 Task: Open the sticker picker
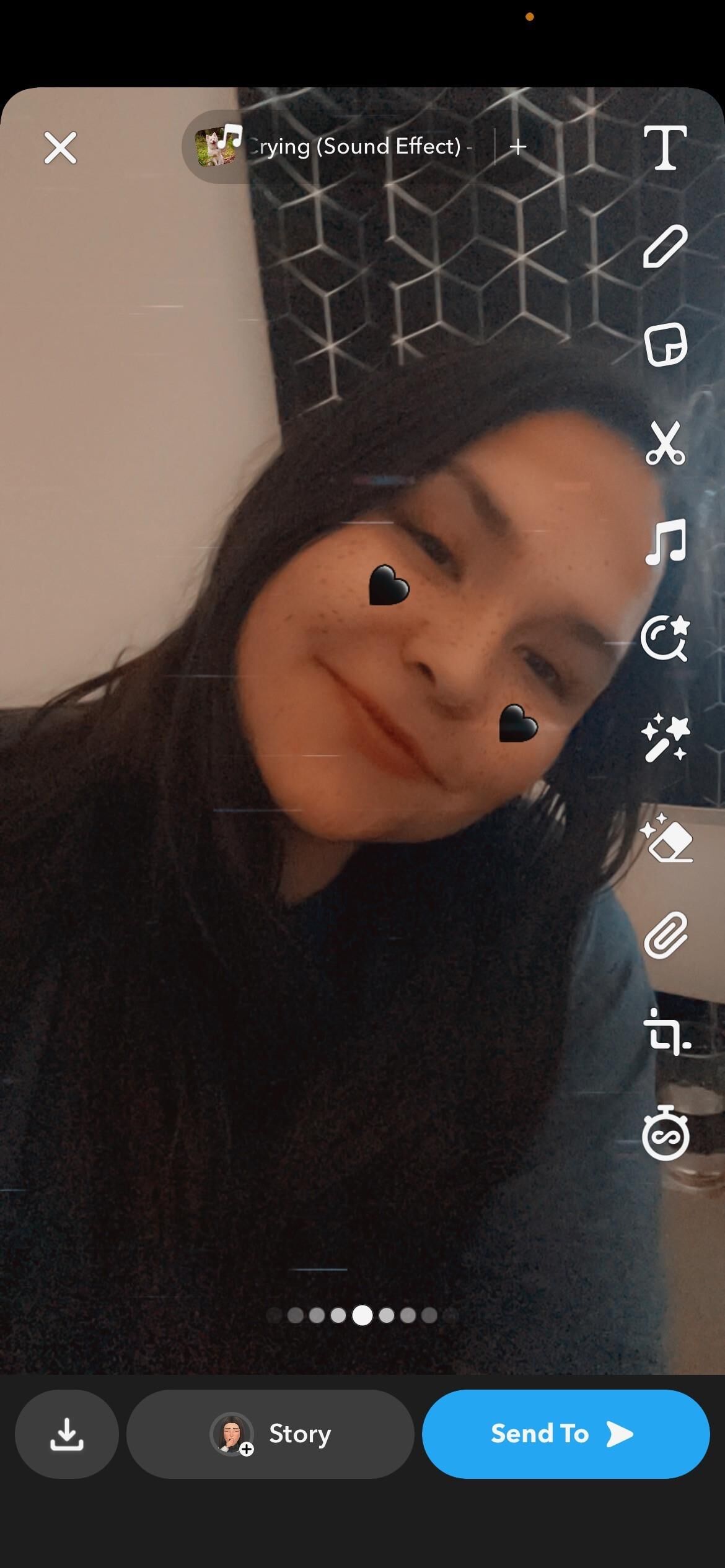[x=665, y=344]
